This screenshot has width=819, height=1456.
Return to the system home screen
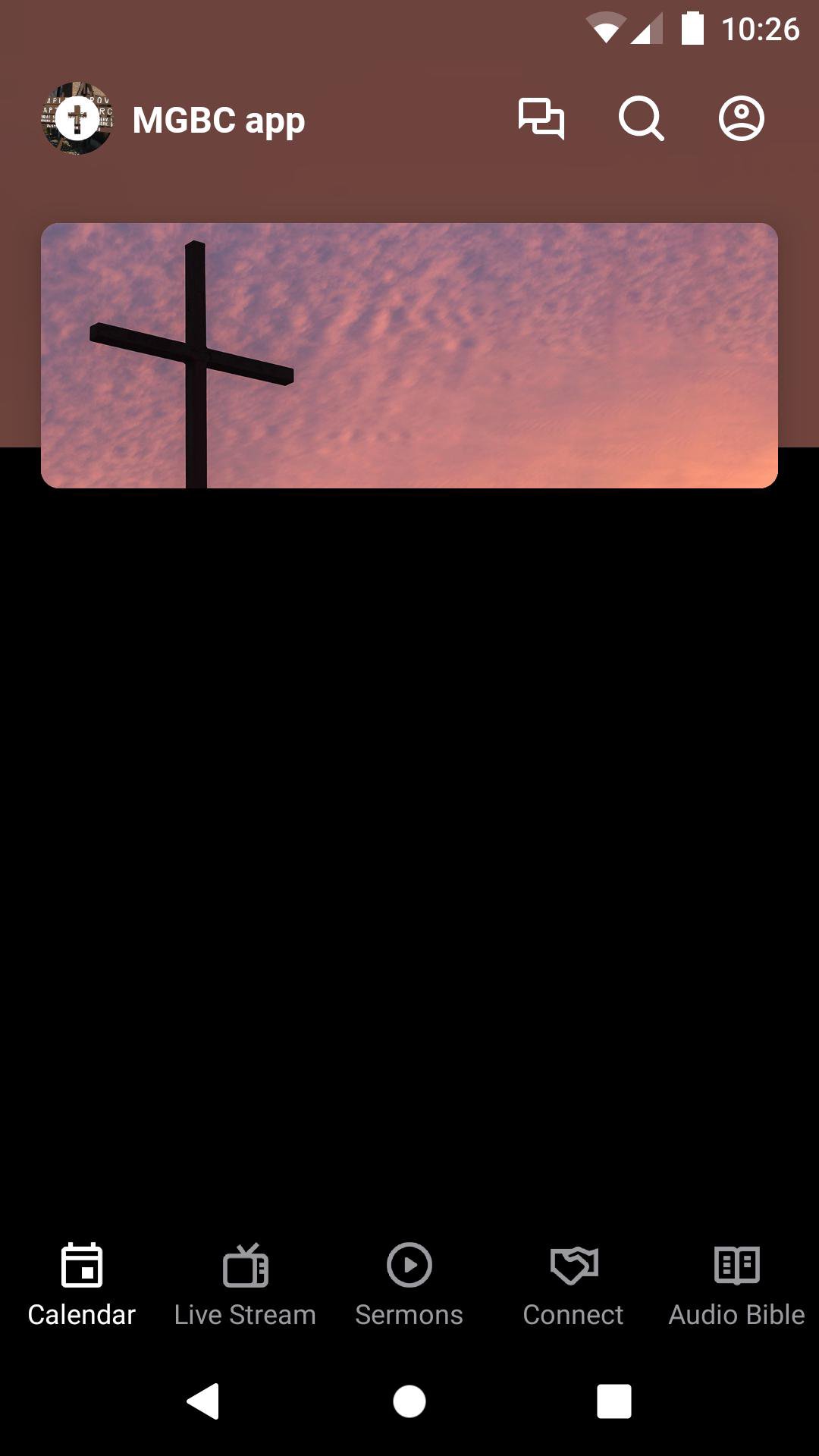[409, 1401]
